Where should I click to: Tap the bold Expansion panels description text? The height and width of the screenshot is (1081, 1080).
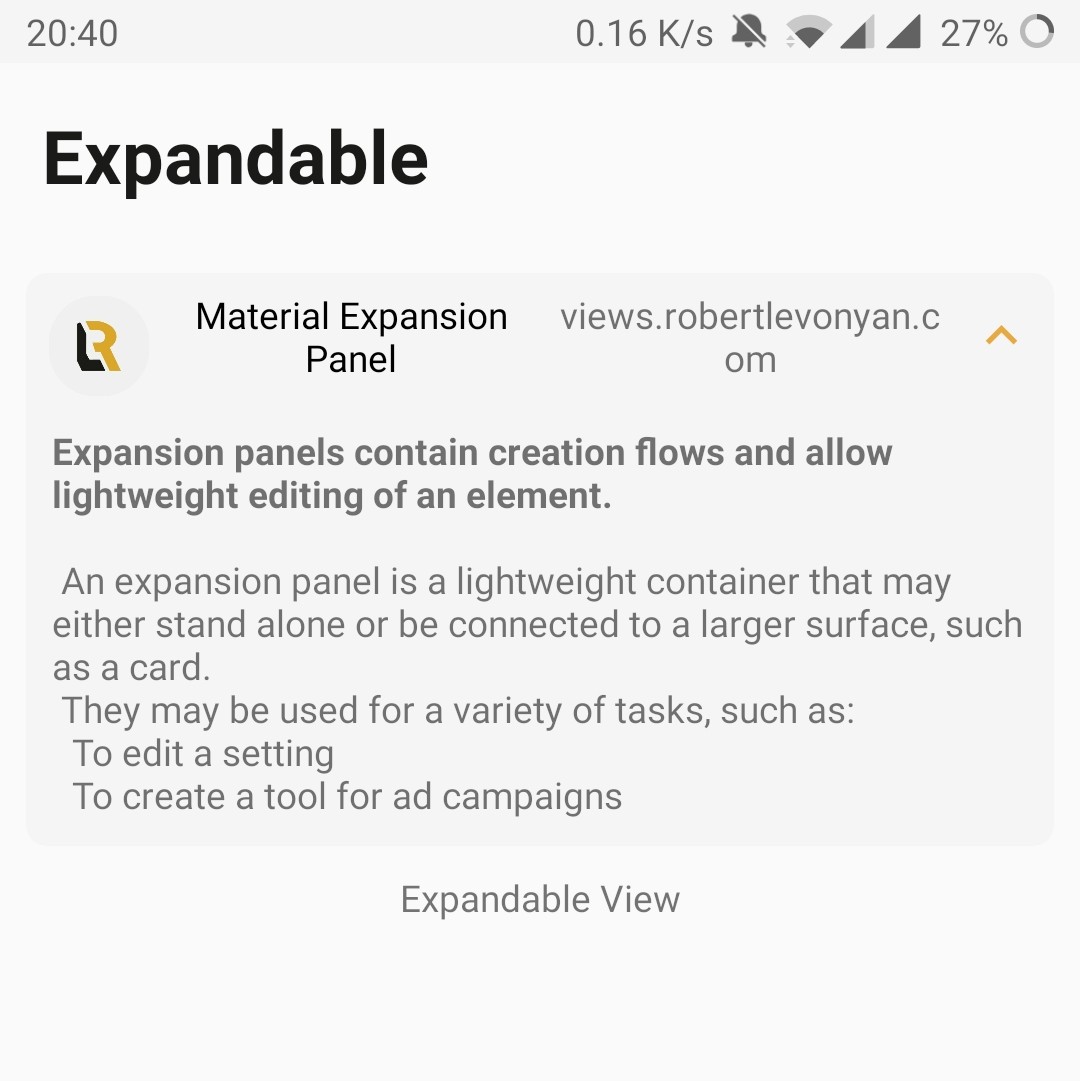click(x=471, y=473)
